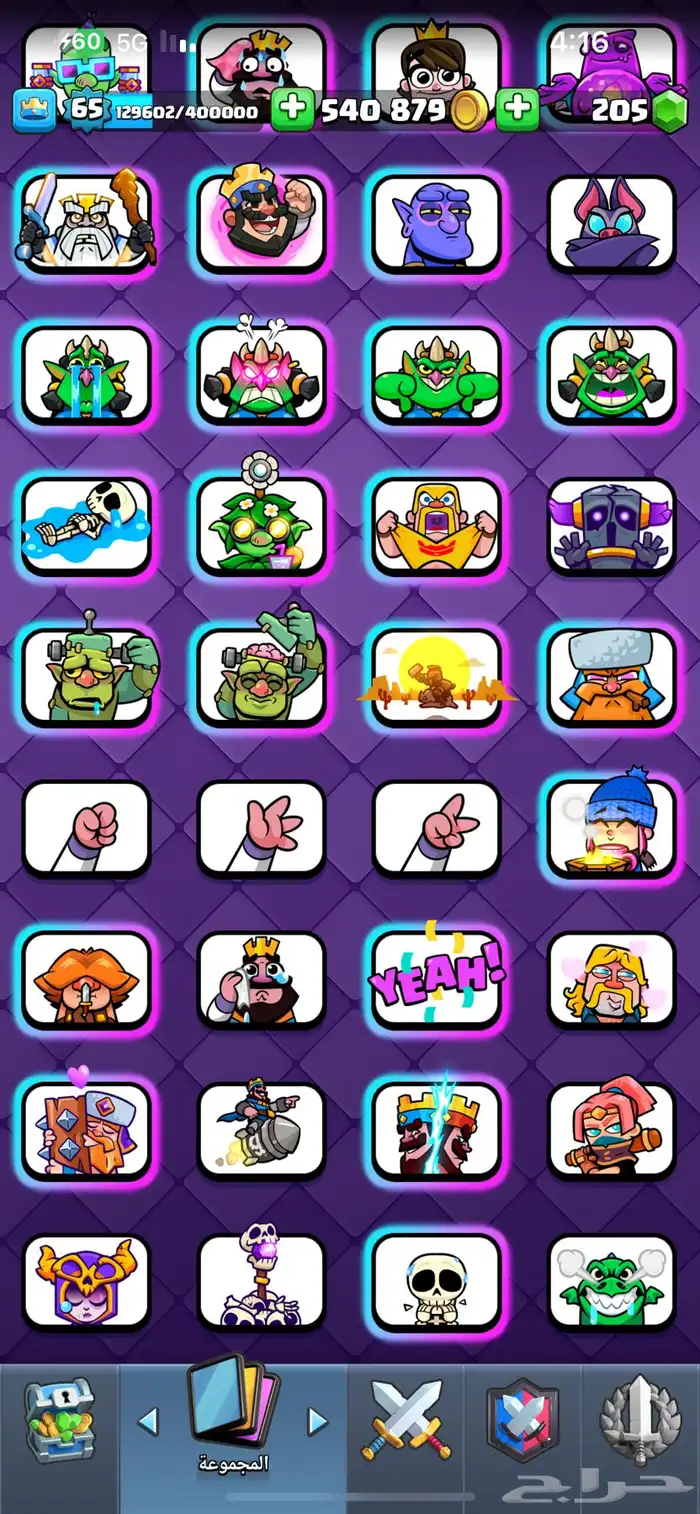Tap the left arrow beside the cards tab
700x1514 pixels.
point(148,1420)
